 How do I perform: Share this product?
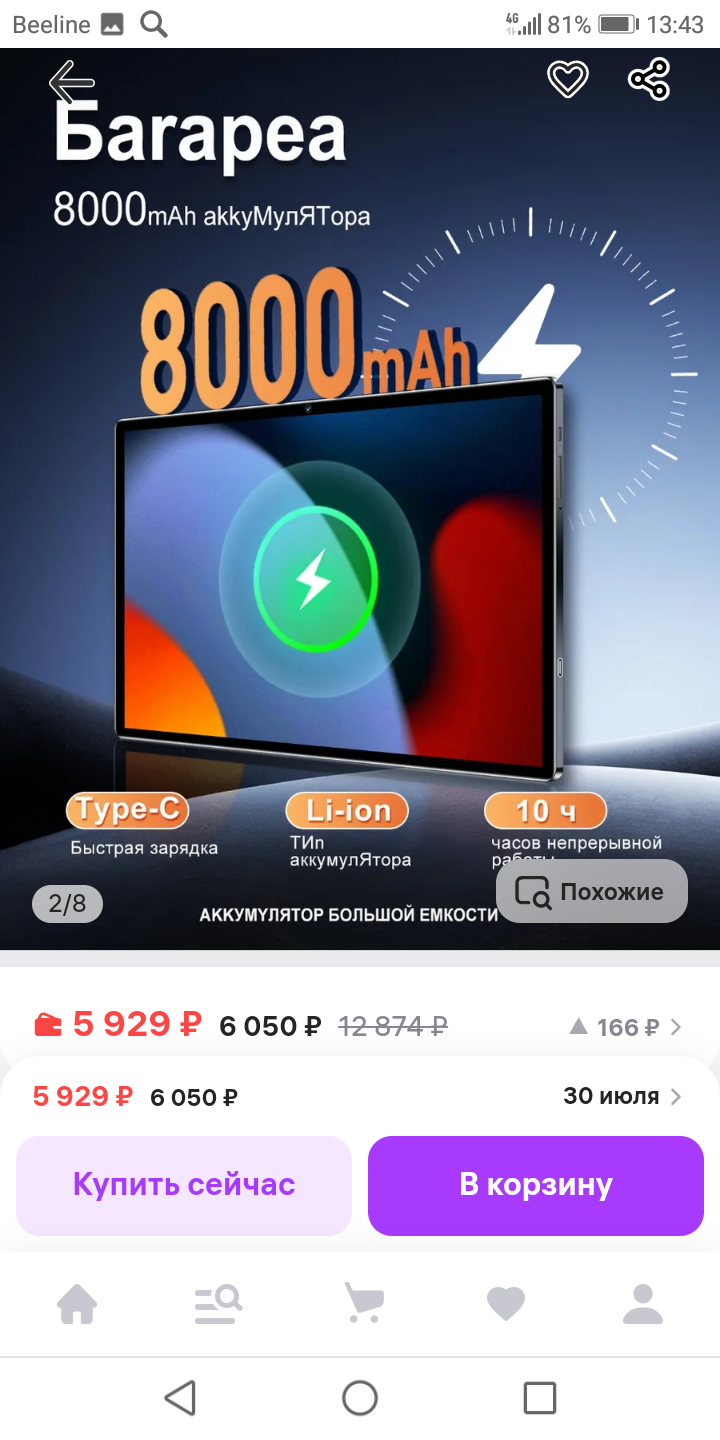(x=649, y=80)
